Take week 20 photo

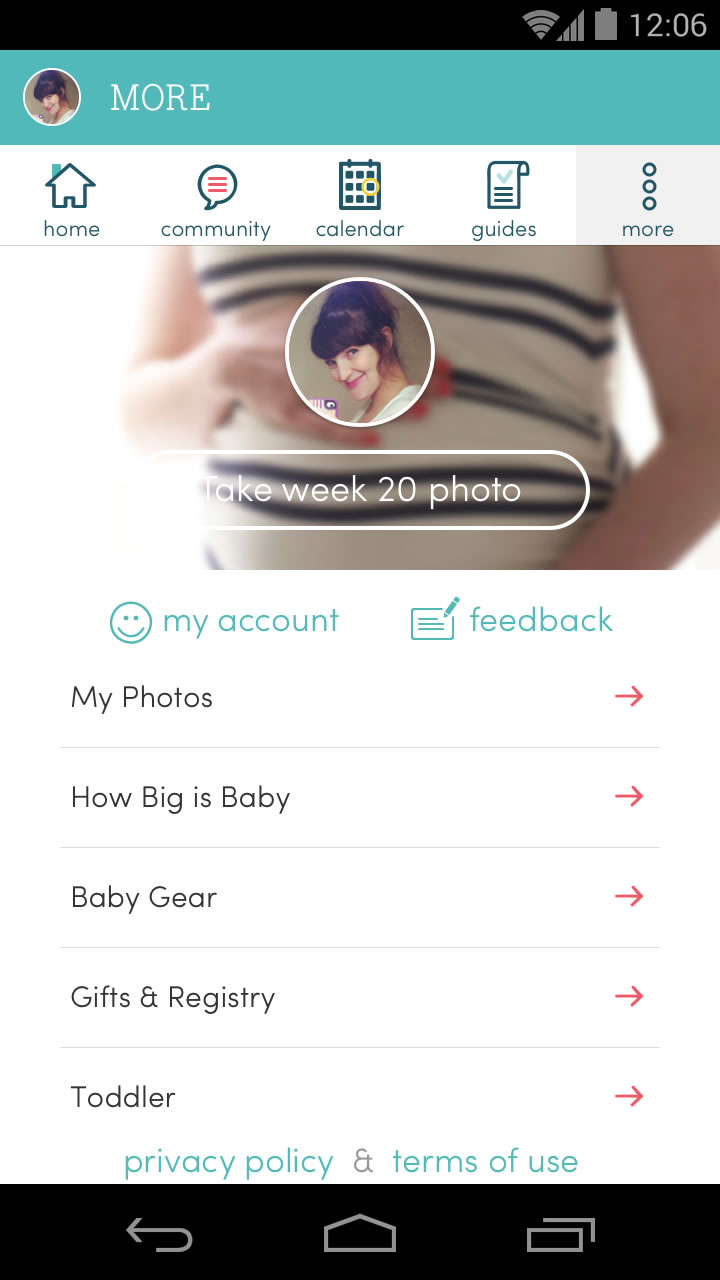point(360,490)
